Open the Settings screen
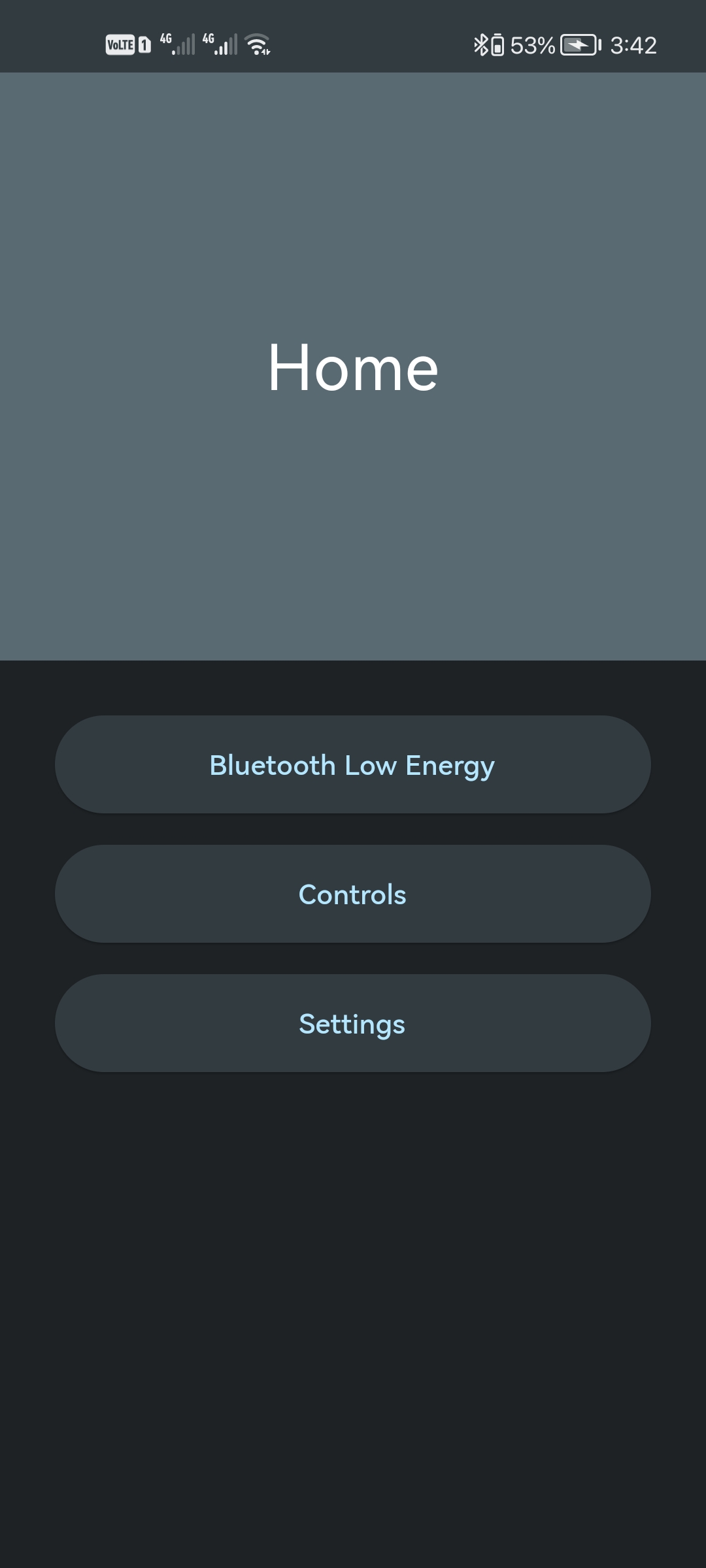This screenshot has height=1568, width=706. click(x=353, y=1023)
